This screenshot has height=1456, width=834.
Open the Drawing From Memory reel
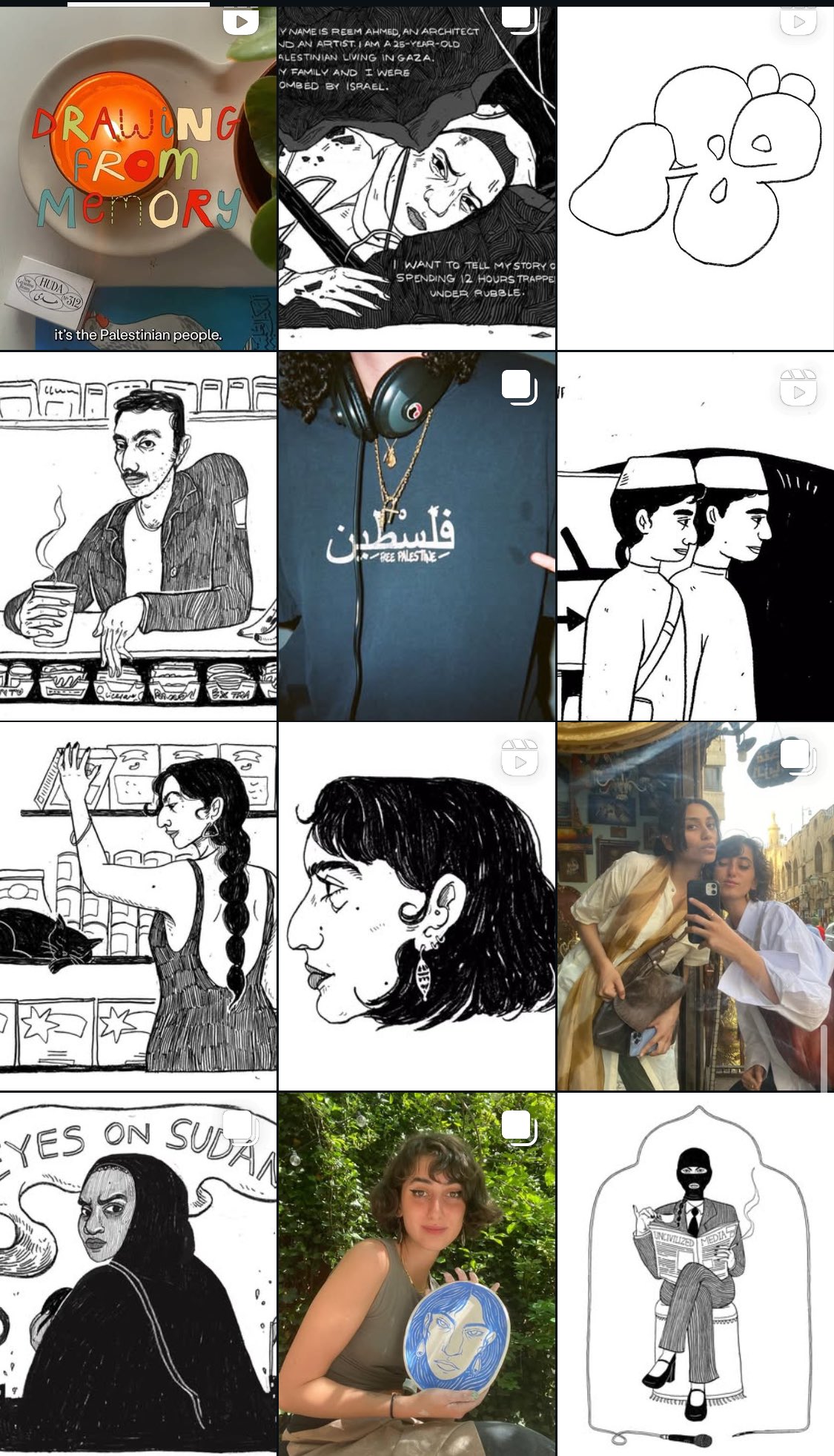(x=138, y=178)
